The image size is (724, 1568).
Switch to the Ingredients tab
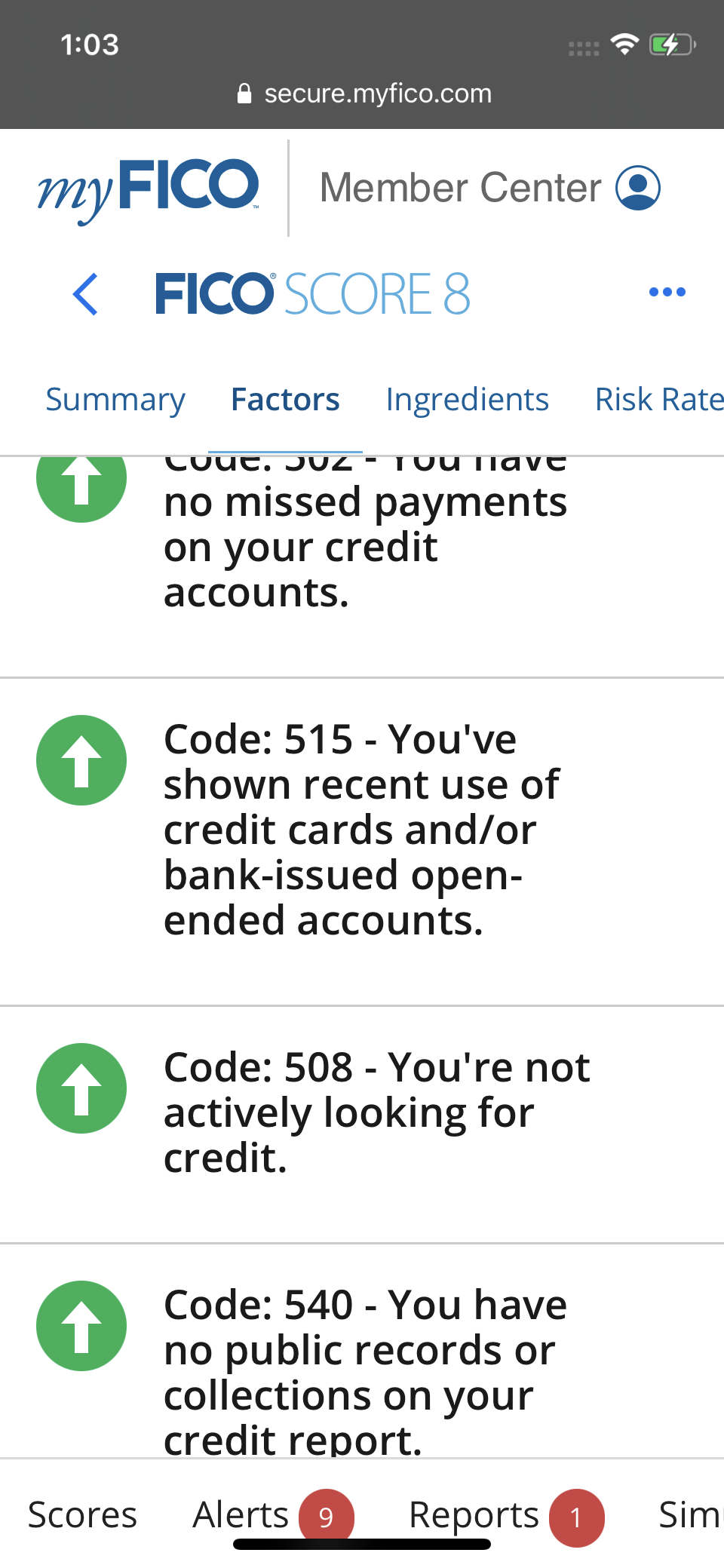coord(467,399)
